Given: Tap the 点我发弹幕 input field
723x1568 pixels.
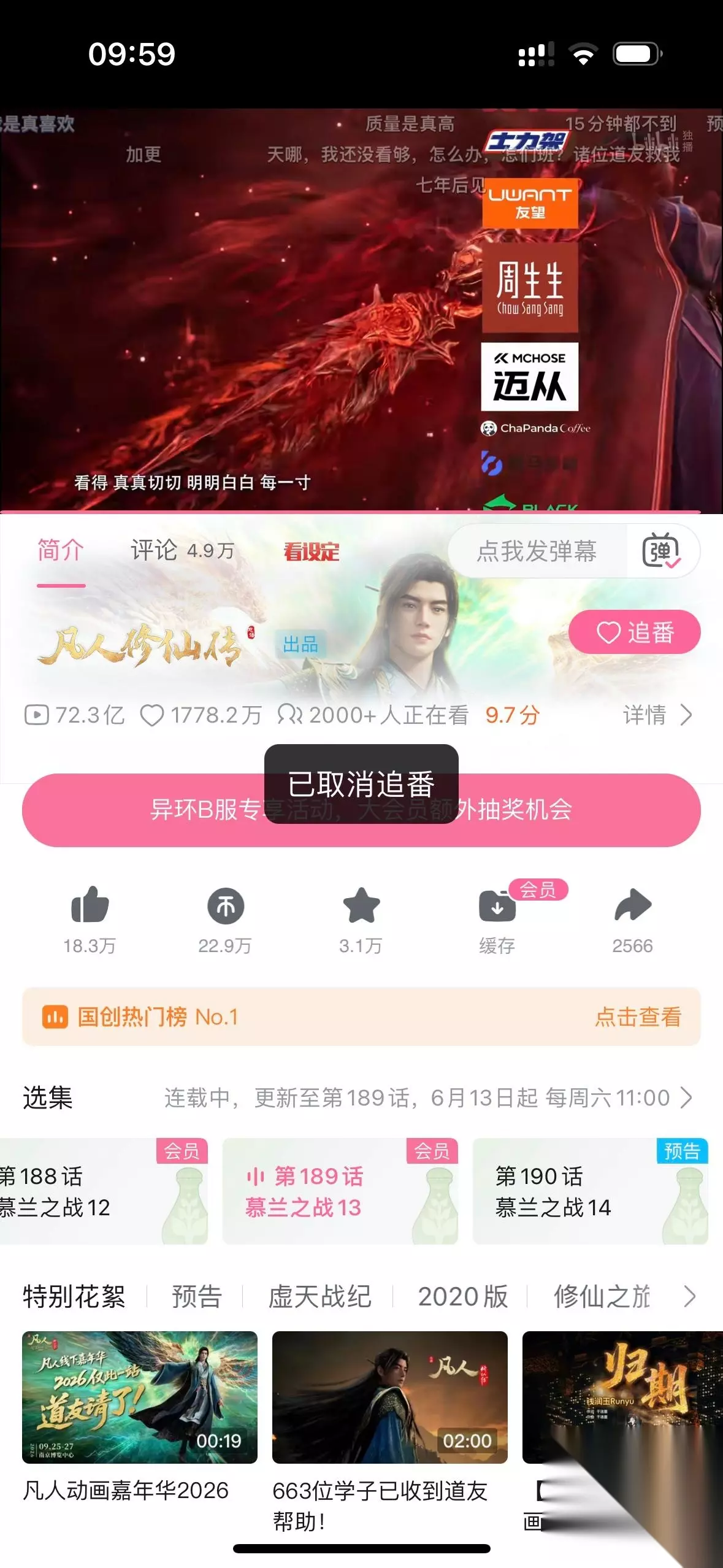Looking at the screenshot, I should click(x=537, y=551).
